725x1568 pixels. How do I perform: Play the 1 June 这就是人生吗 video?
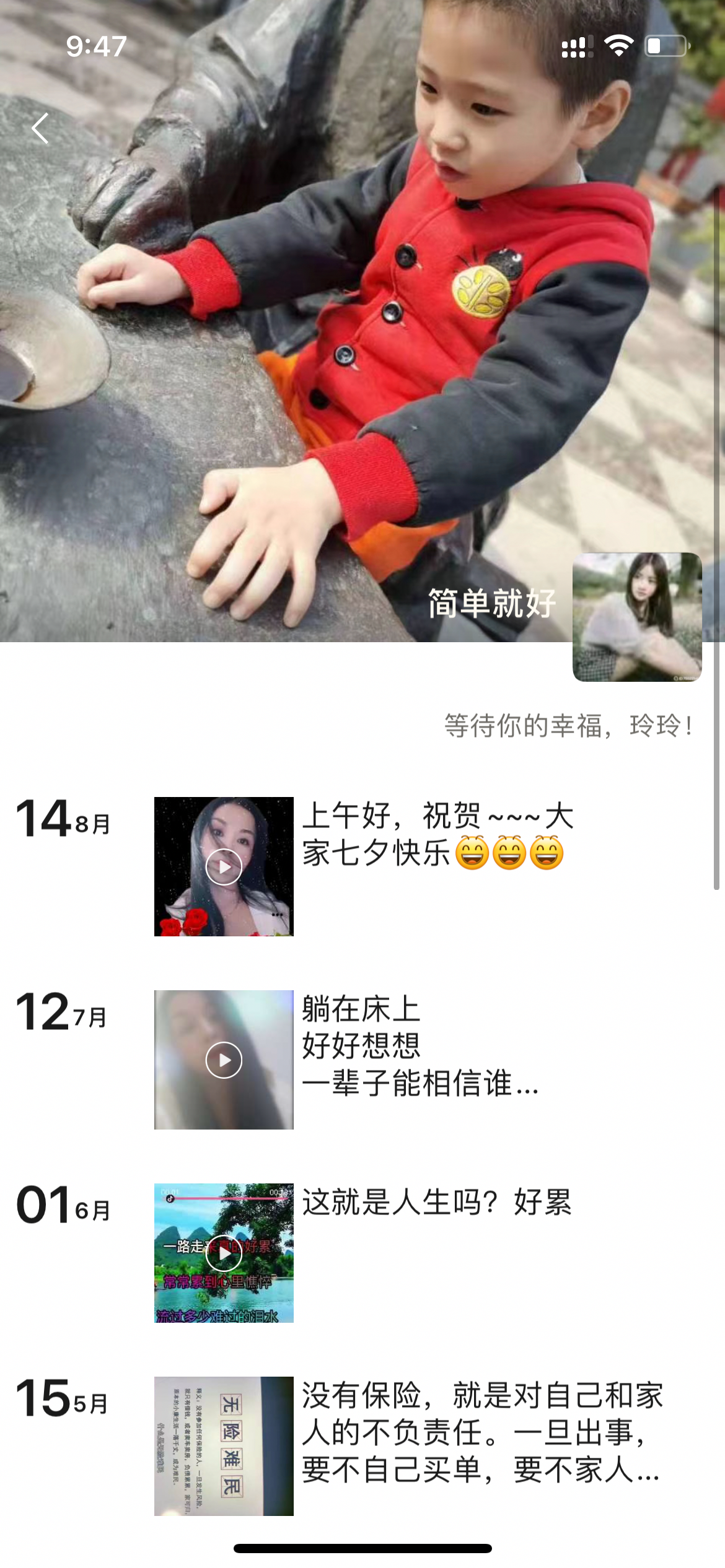[224, 1253]
